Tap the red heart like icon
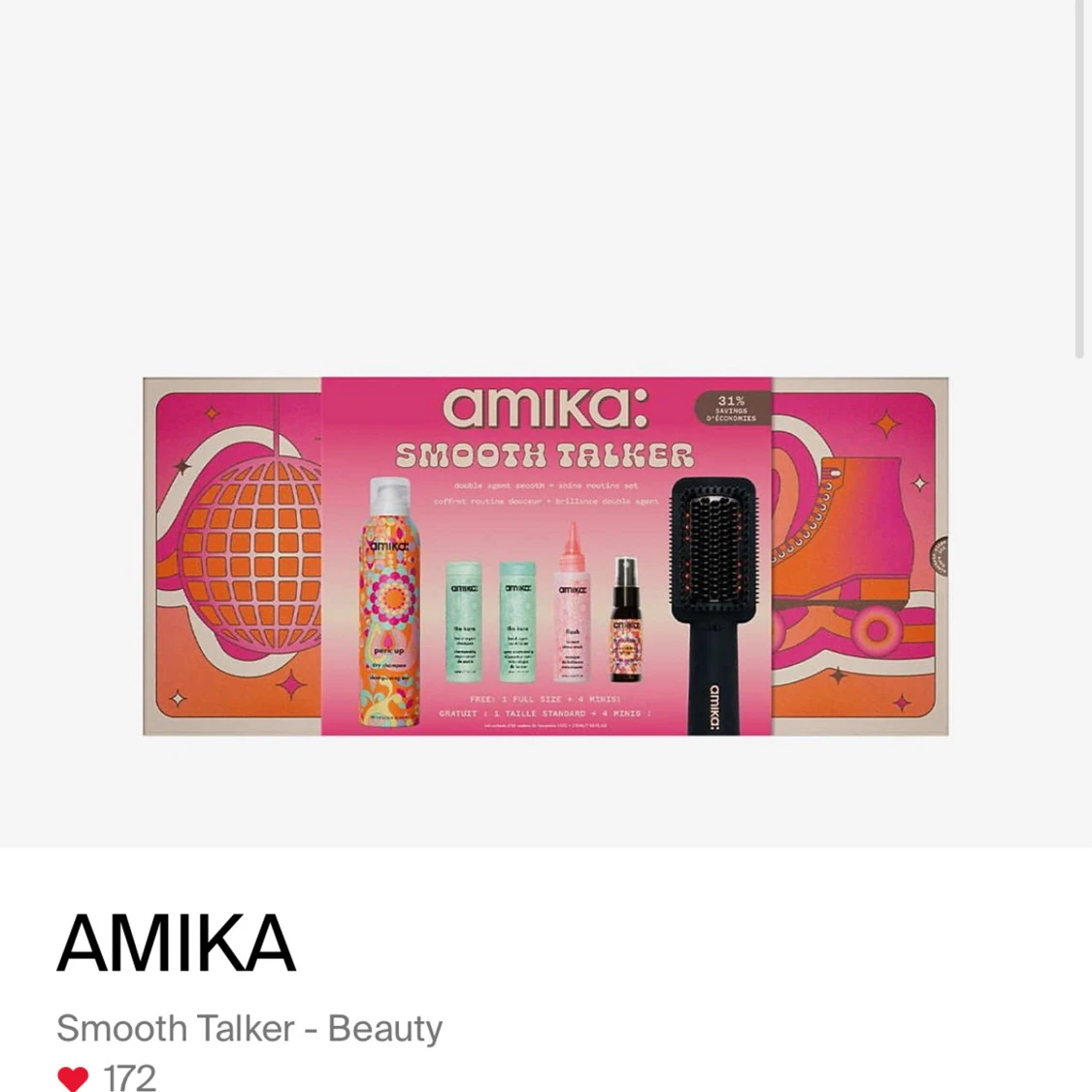 click(x=73, y=1077)
